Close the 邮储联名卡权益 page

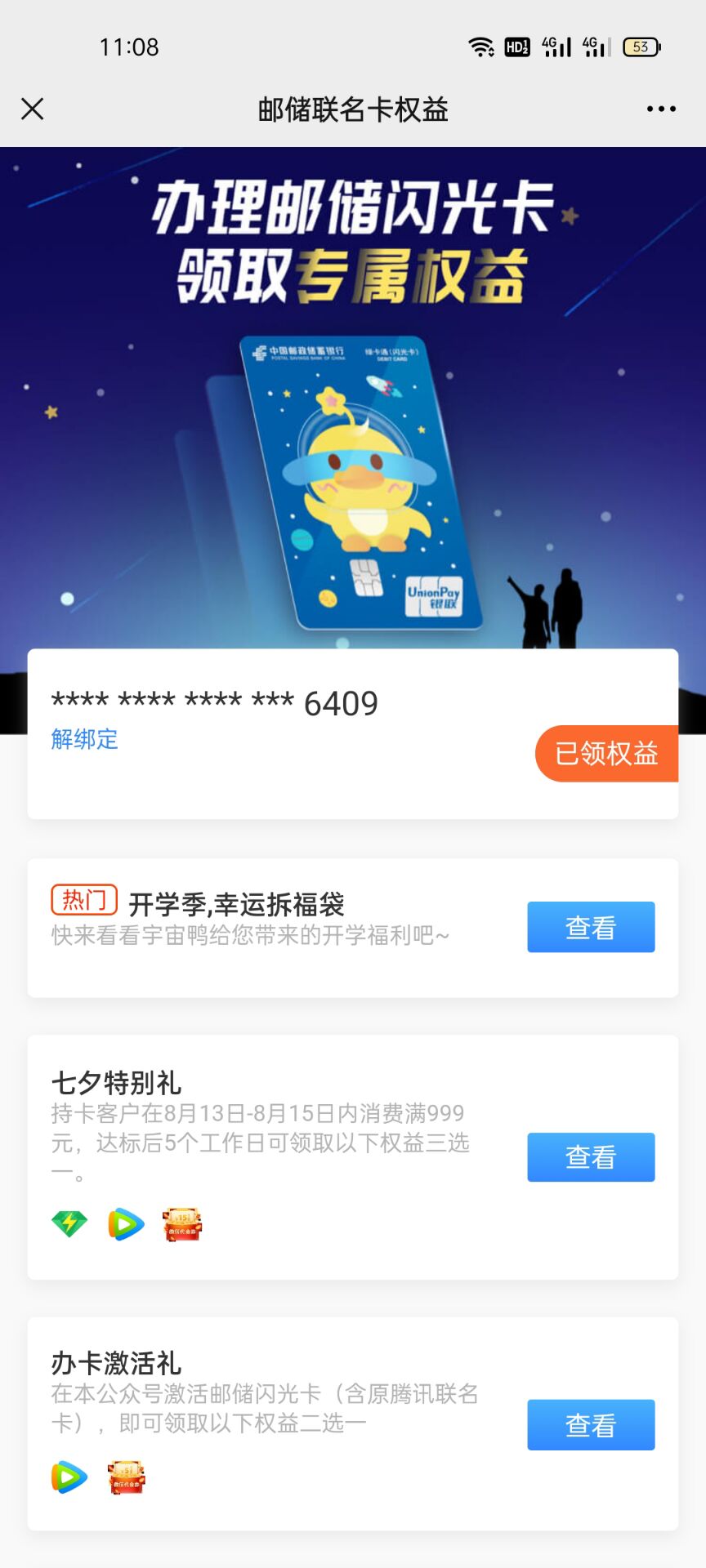[33, 109]
